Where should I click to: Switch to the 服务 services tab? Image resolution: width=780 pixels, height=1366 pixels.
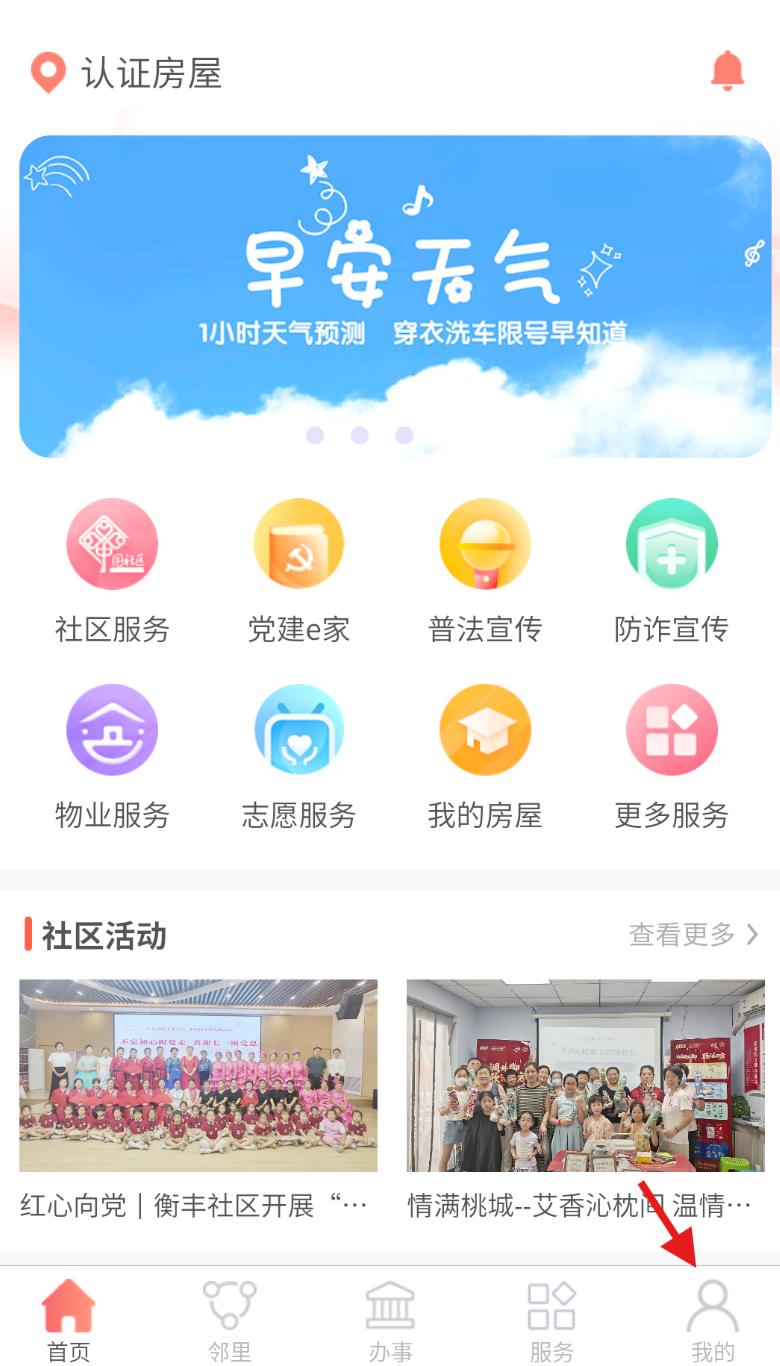(x=551, y=1320)
